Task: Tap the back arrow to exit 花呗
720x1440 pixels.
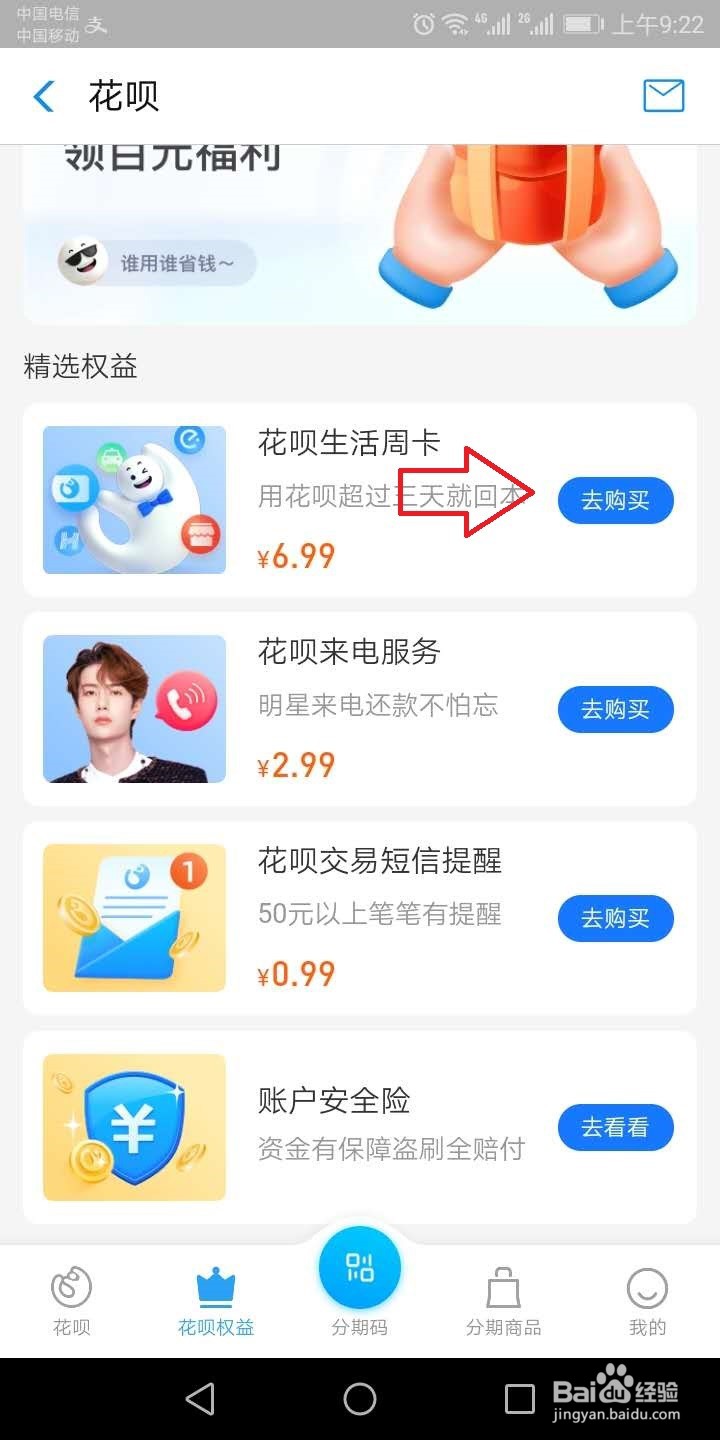Action: [x=42, y=96]
